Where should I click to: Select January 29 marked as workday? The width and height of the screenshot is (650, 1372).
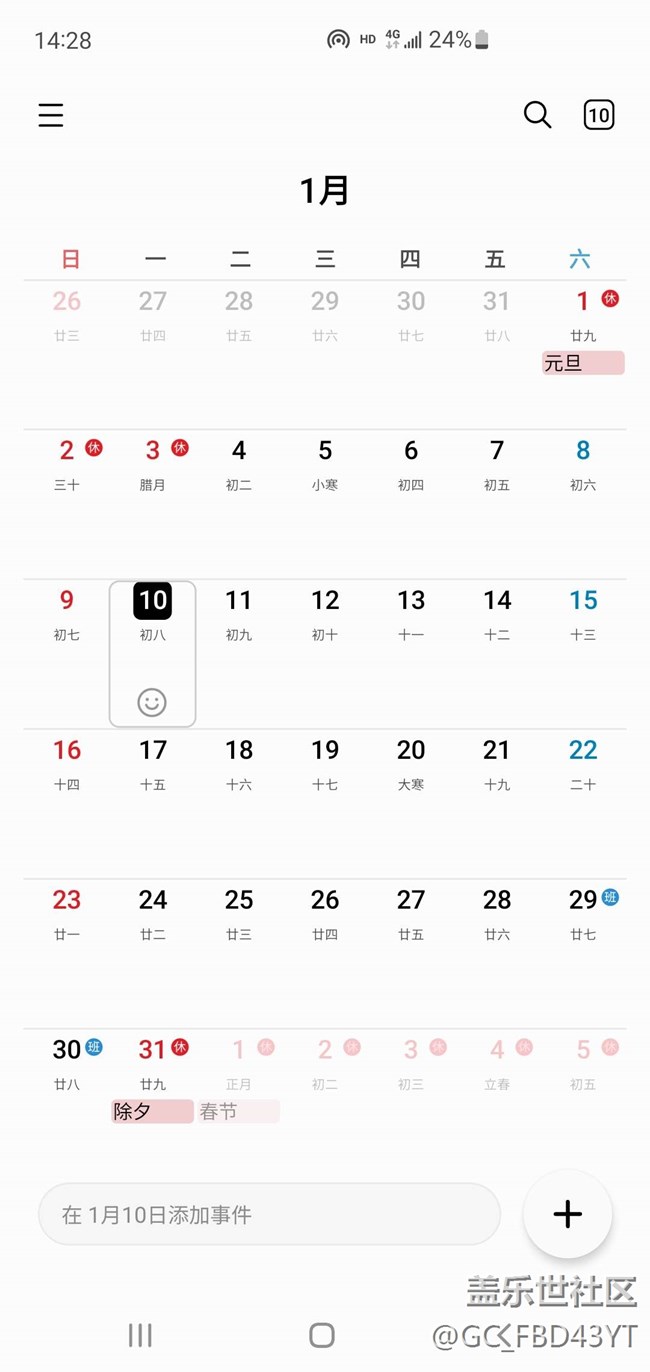coord(583,910)
